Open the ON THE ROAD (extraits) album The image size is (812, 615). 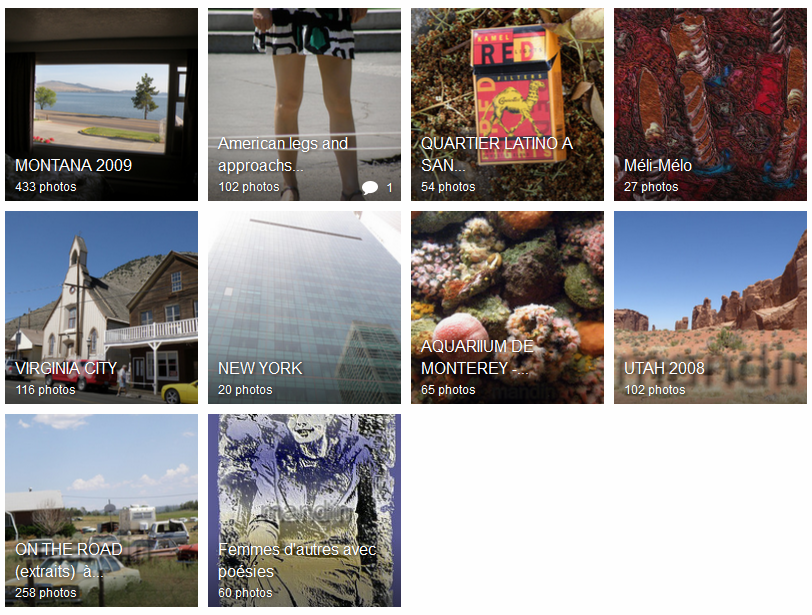101,510
